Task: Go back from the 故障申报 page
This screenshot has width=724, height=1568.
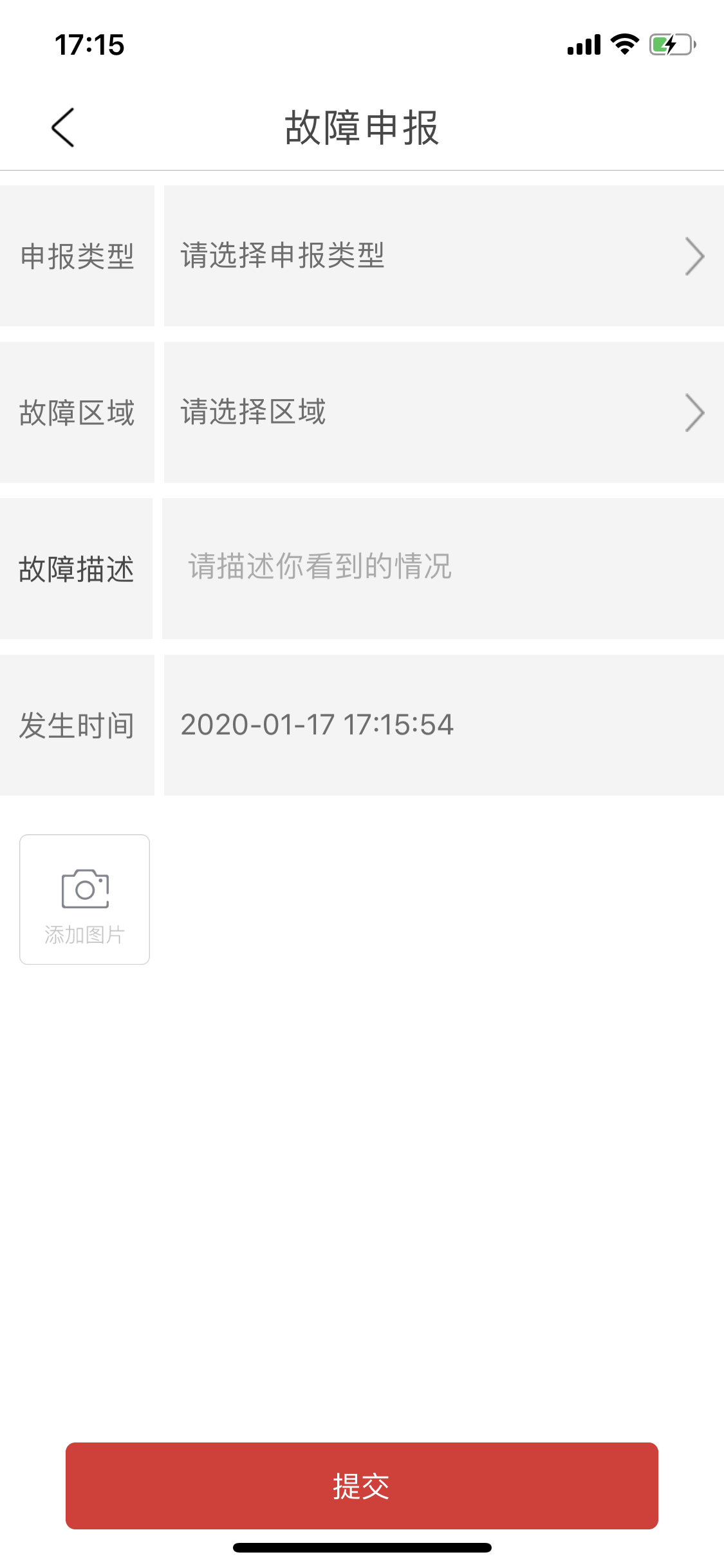Action: 63,127
